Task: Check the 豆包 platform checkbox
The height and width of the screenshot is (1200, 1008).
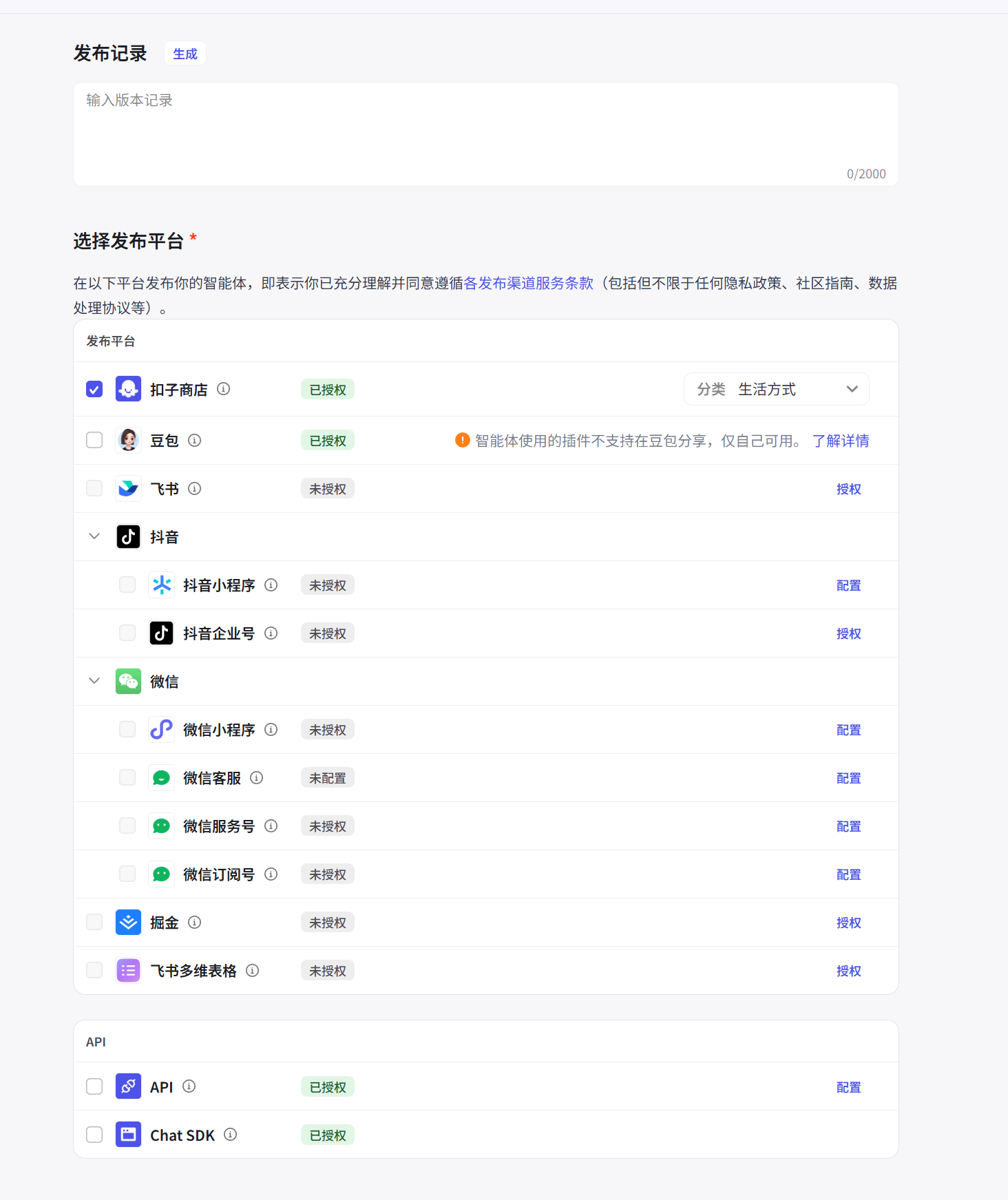Action: [x=94, y=441]
